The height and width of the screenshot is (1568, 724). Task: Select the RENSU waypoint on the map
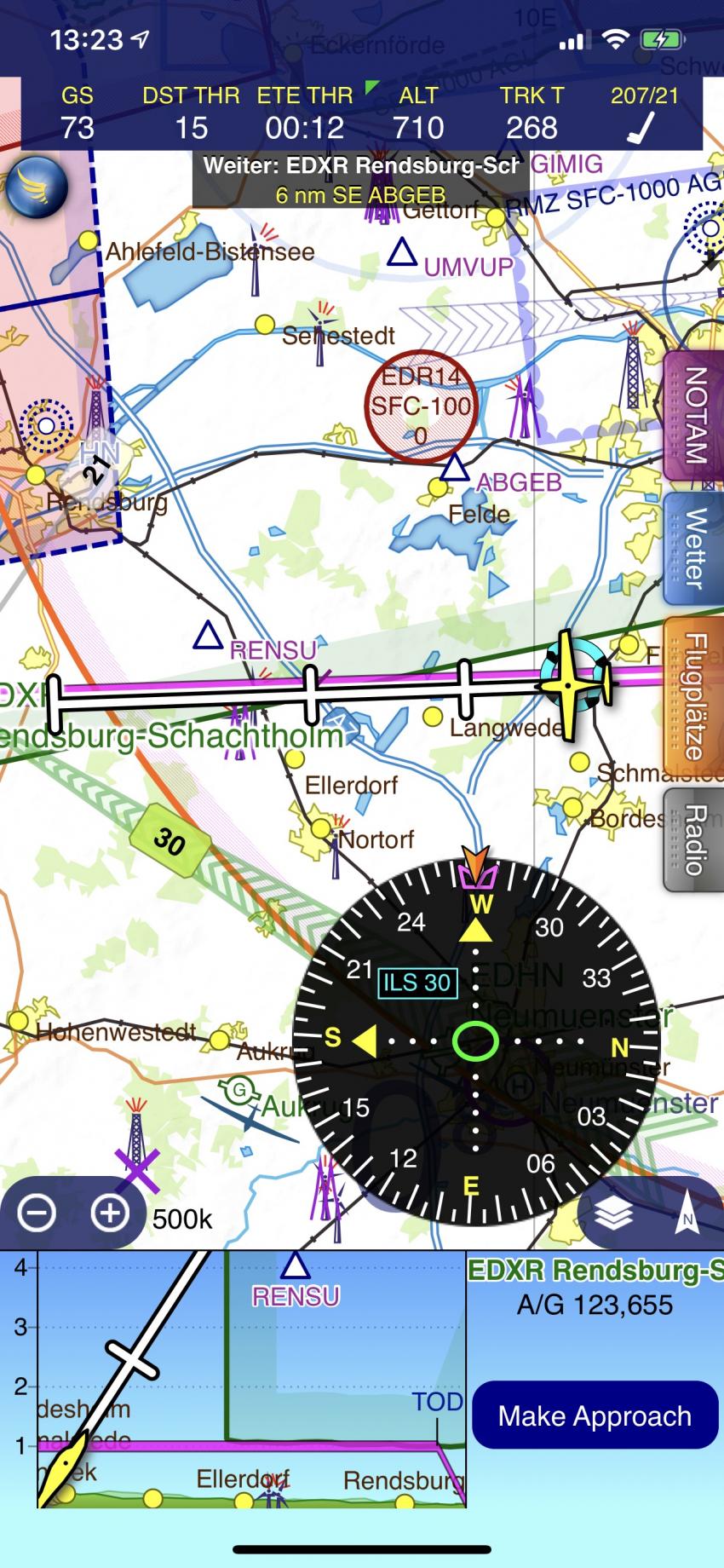coord(208,637)
